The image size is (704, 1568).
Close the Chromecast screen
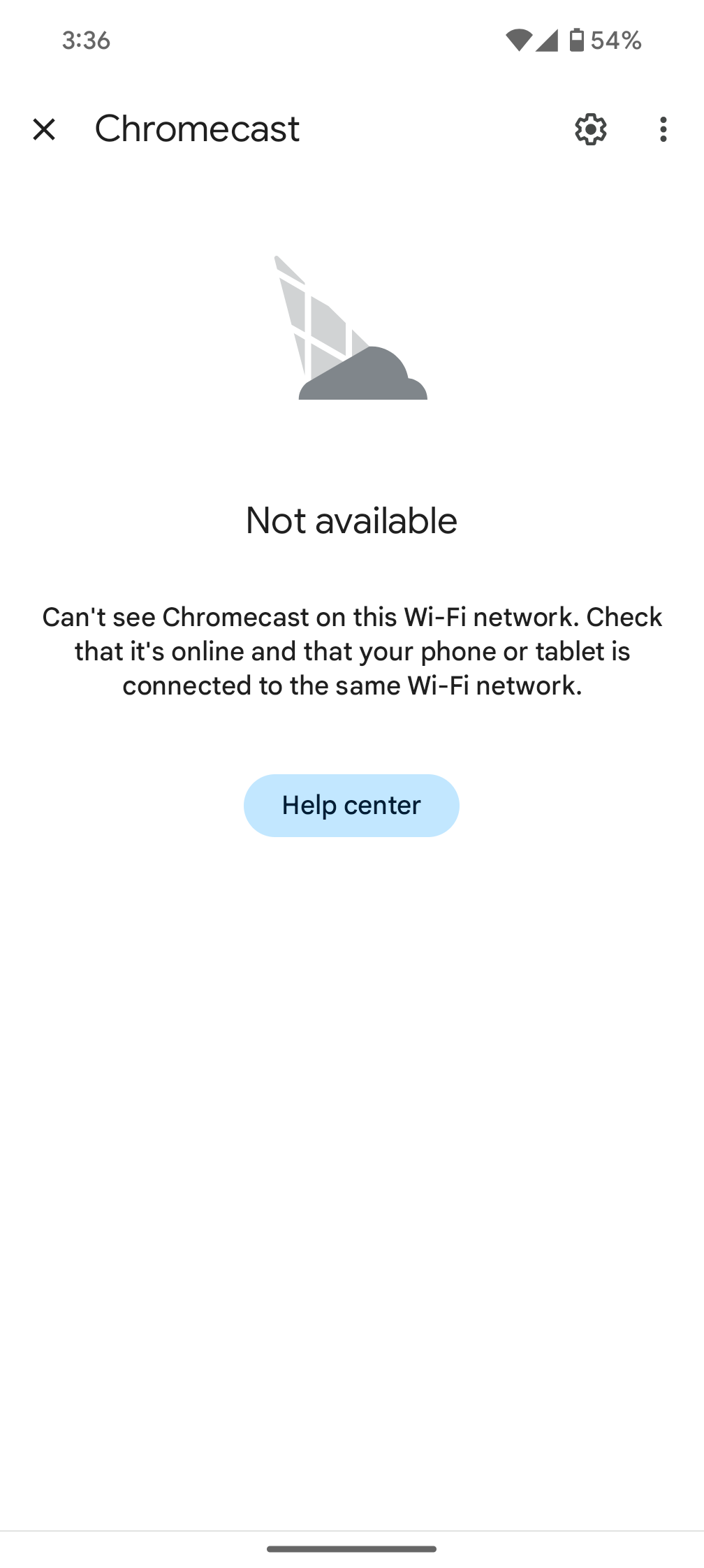(44, 129)
